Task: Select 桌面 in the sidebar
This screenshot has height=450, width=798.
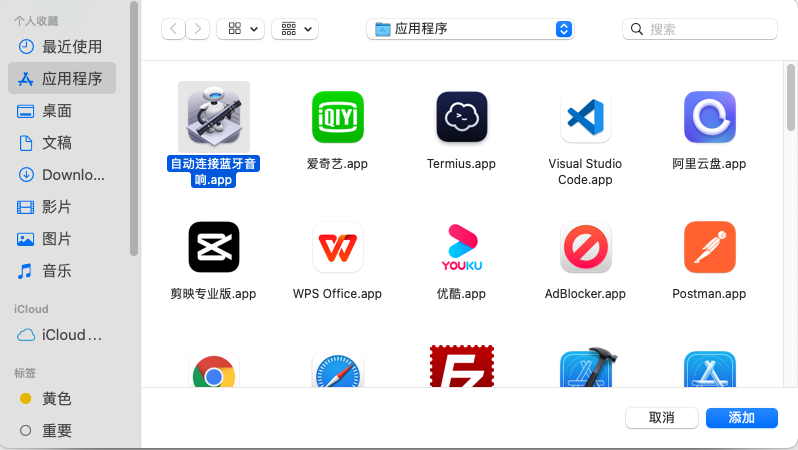Action: click(57, 110)
